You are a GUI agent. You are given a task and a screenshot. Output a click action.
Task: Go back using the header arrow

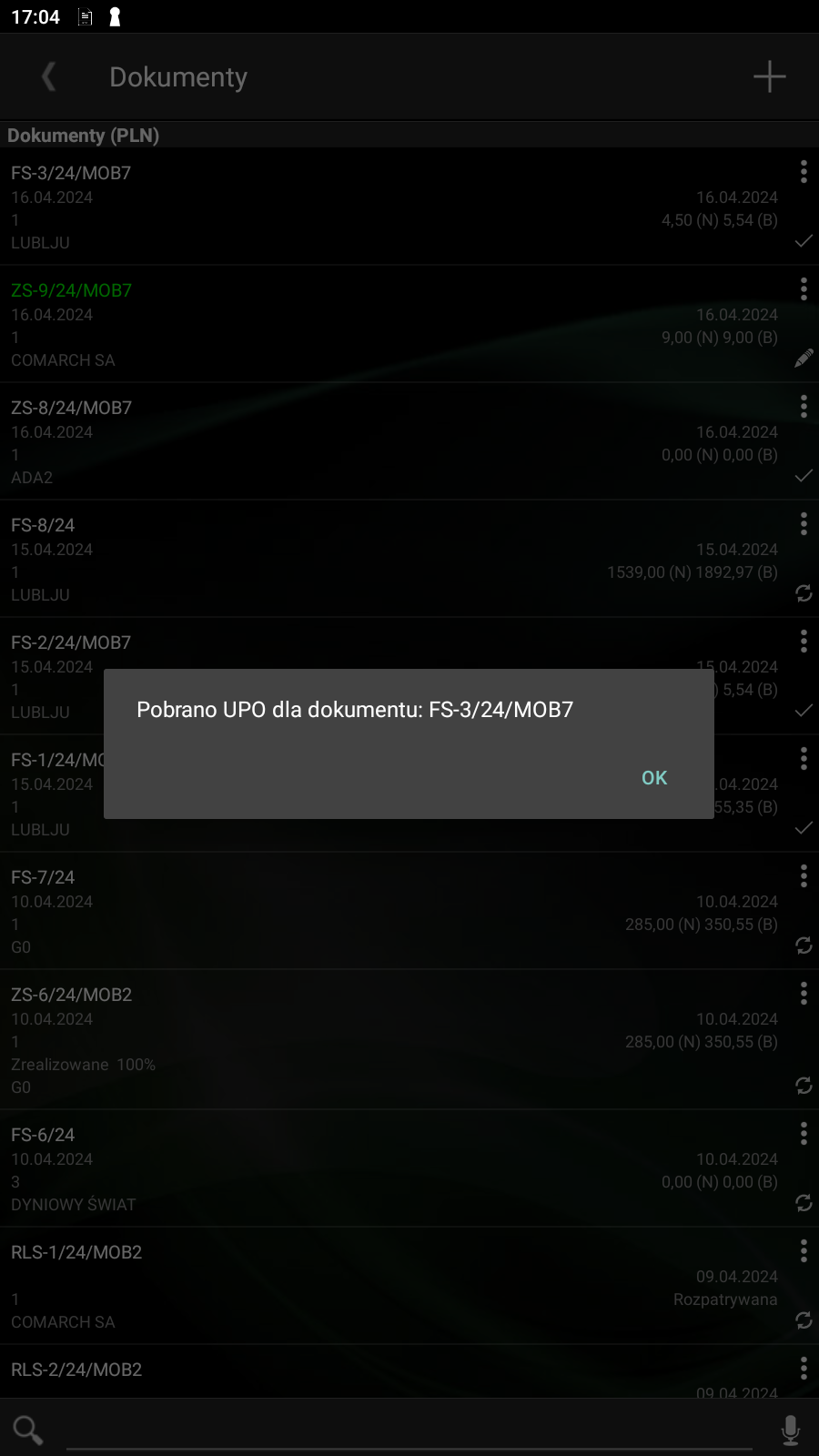pos(49,77)
